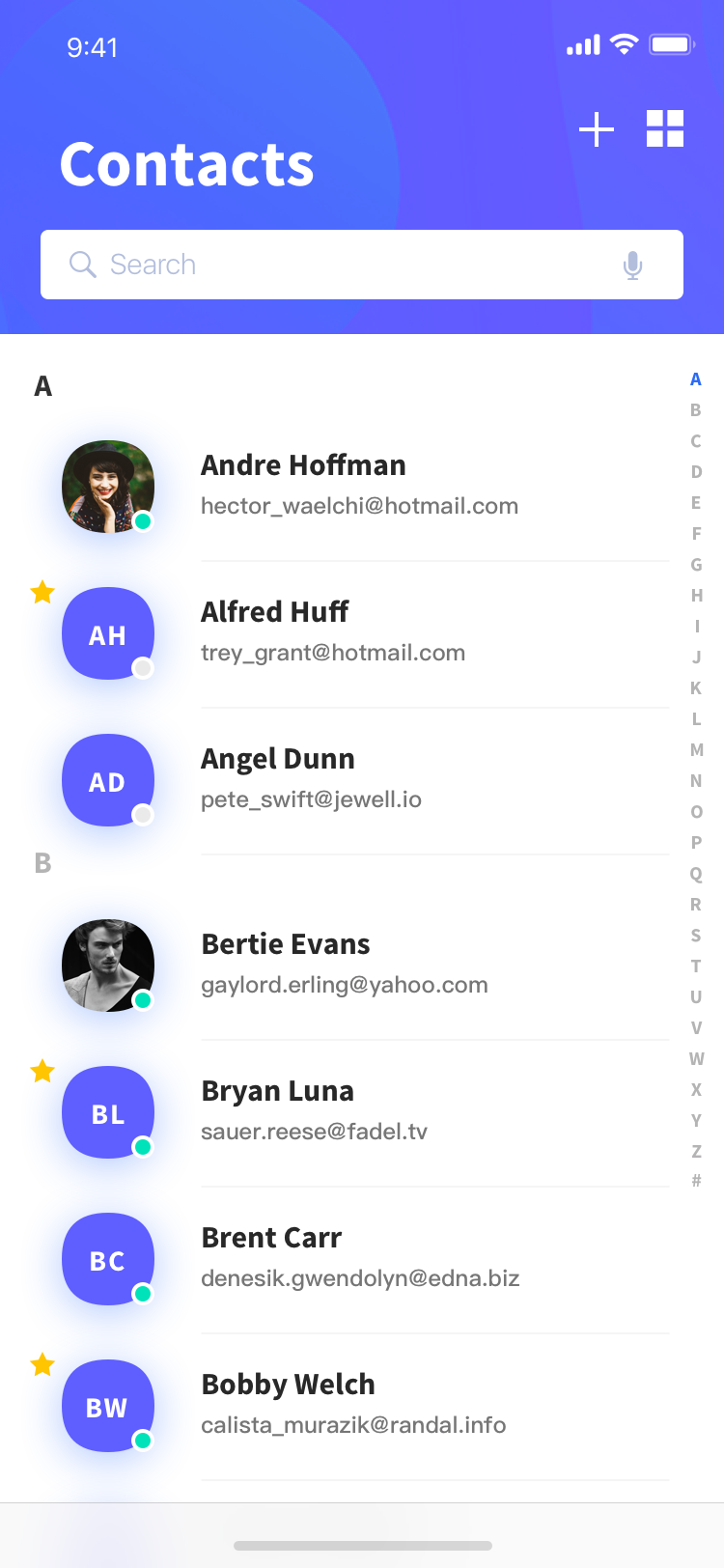Image resolution: width=724 pixels, height=1568 pixels.
Task: Jump to letter S in the index
Action: coord(696,936)
